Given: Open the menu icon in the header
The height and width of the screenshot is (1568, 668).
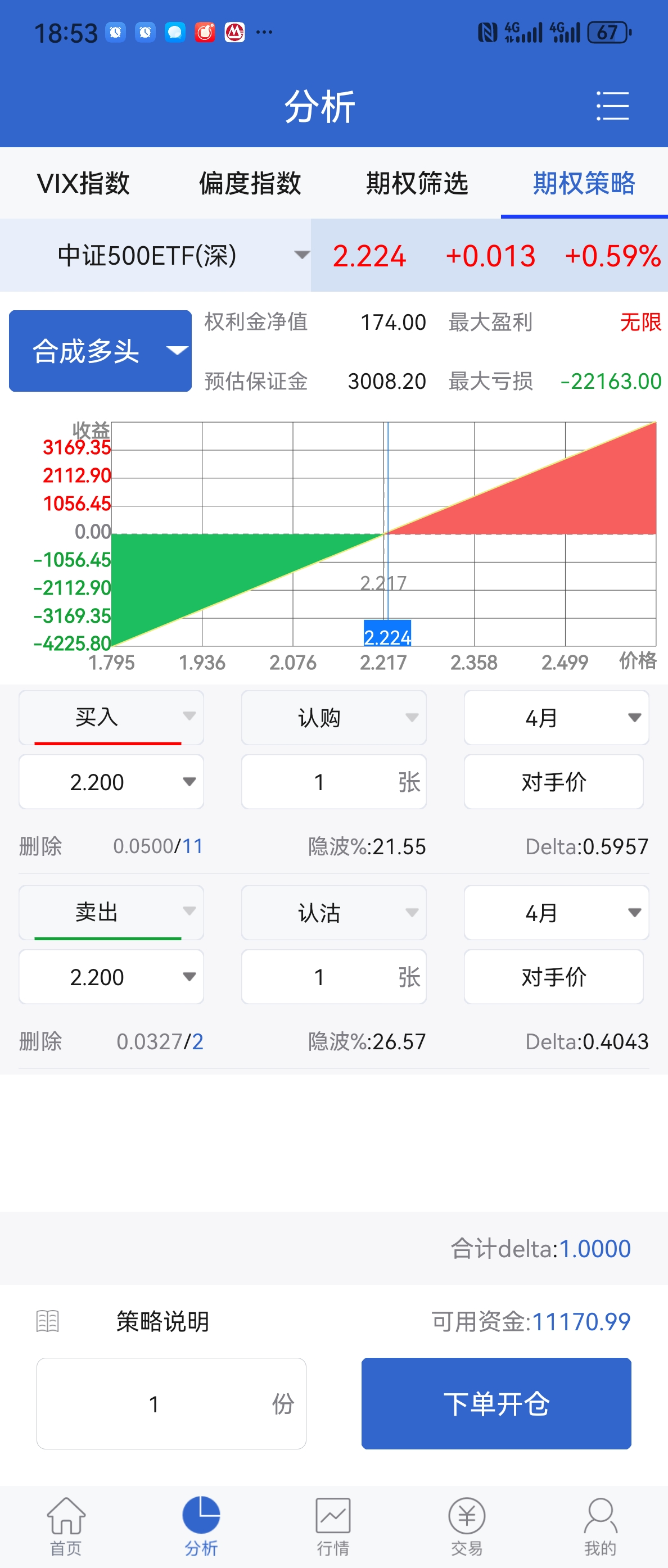Looking at the screenshot, I should point(611,107).
